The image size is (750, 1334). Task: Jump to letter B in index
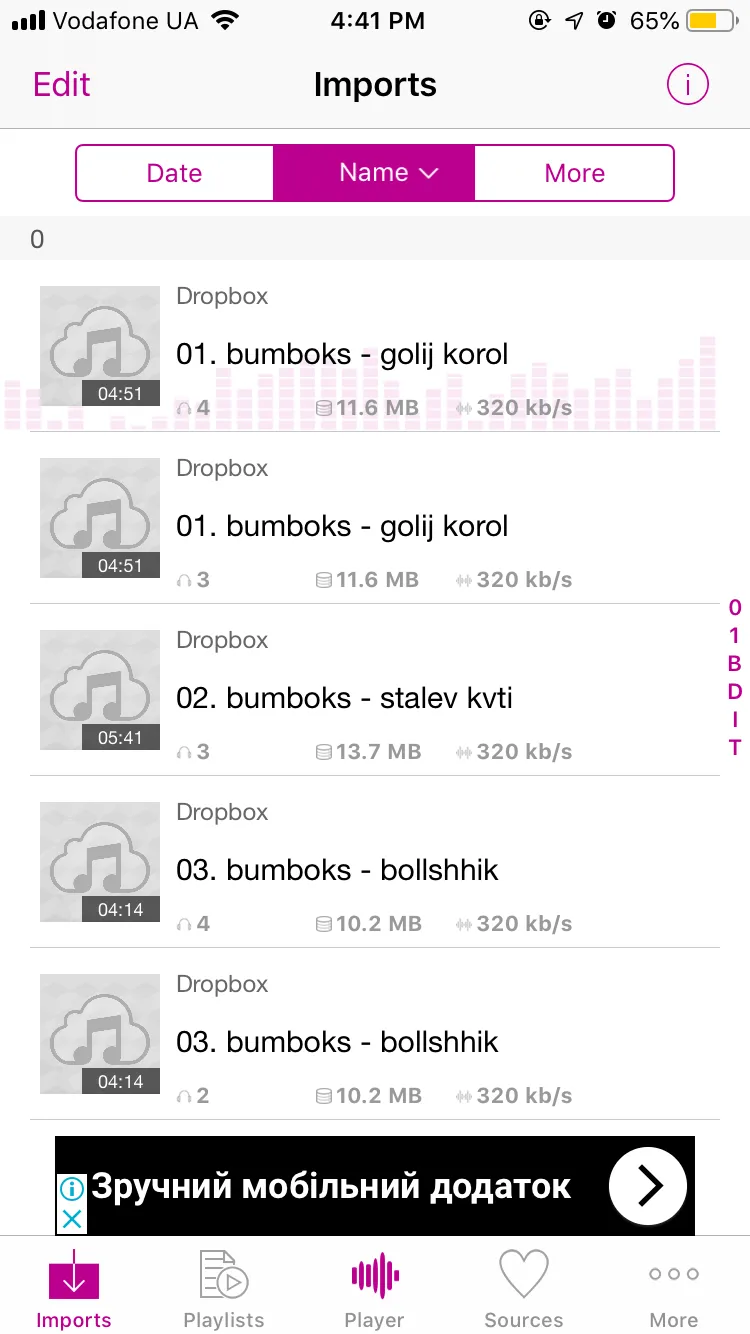click(735, 663)
